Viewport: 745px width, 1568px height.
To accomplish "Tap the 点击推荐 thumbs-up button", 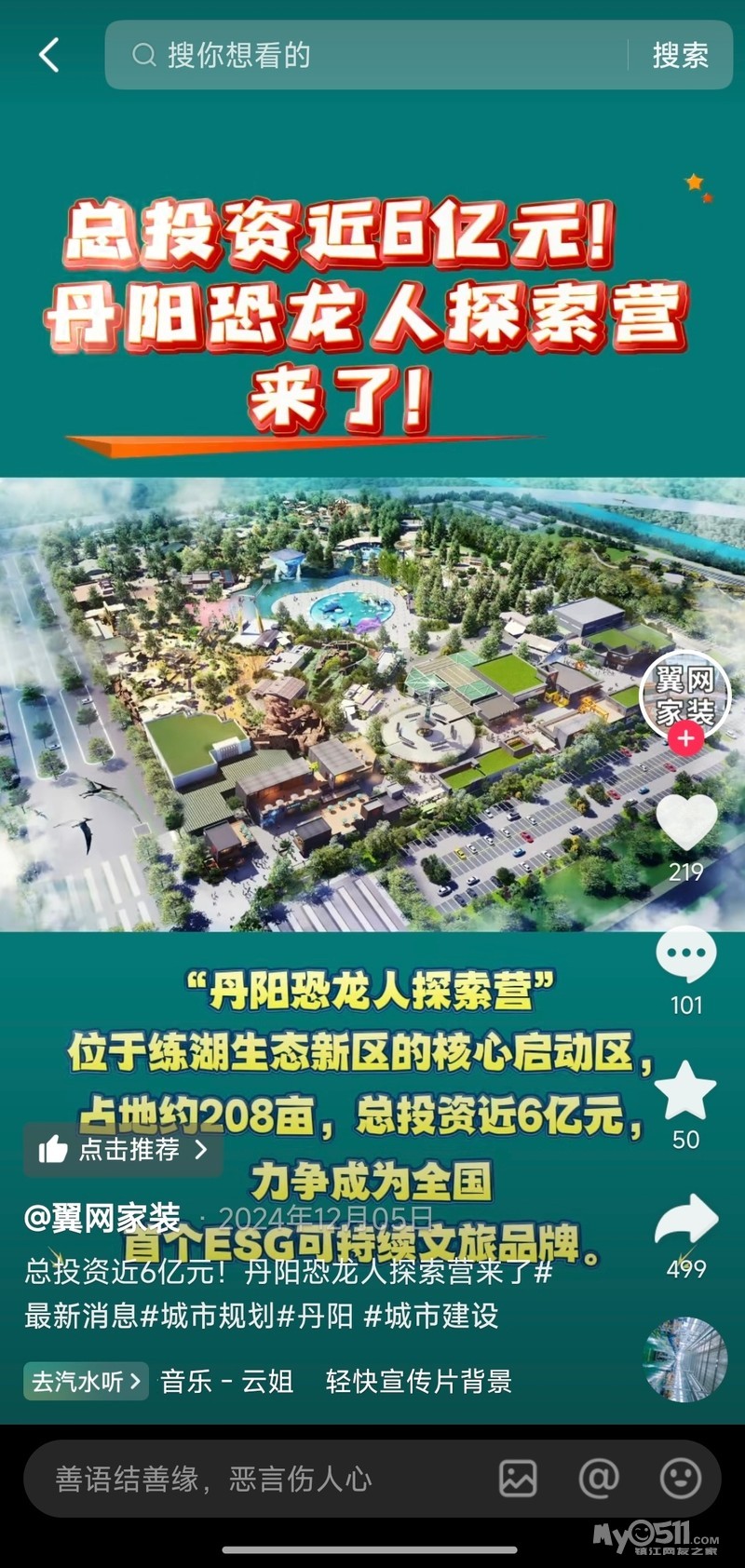I will tap(123, 1149).
